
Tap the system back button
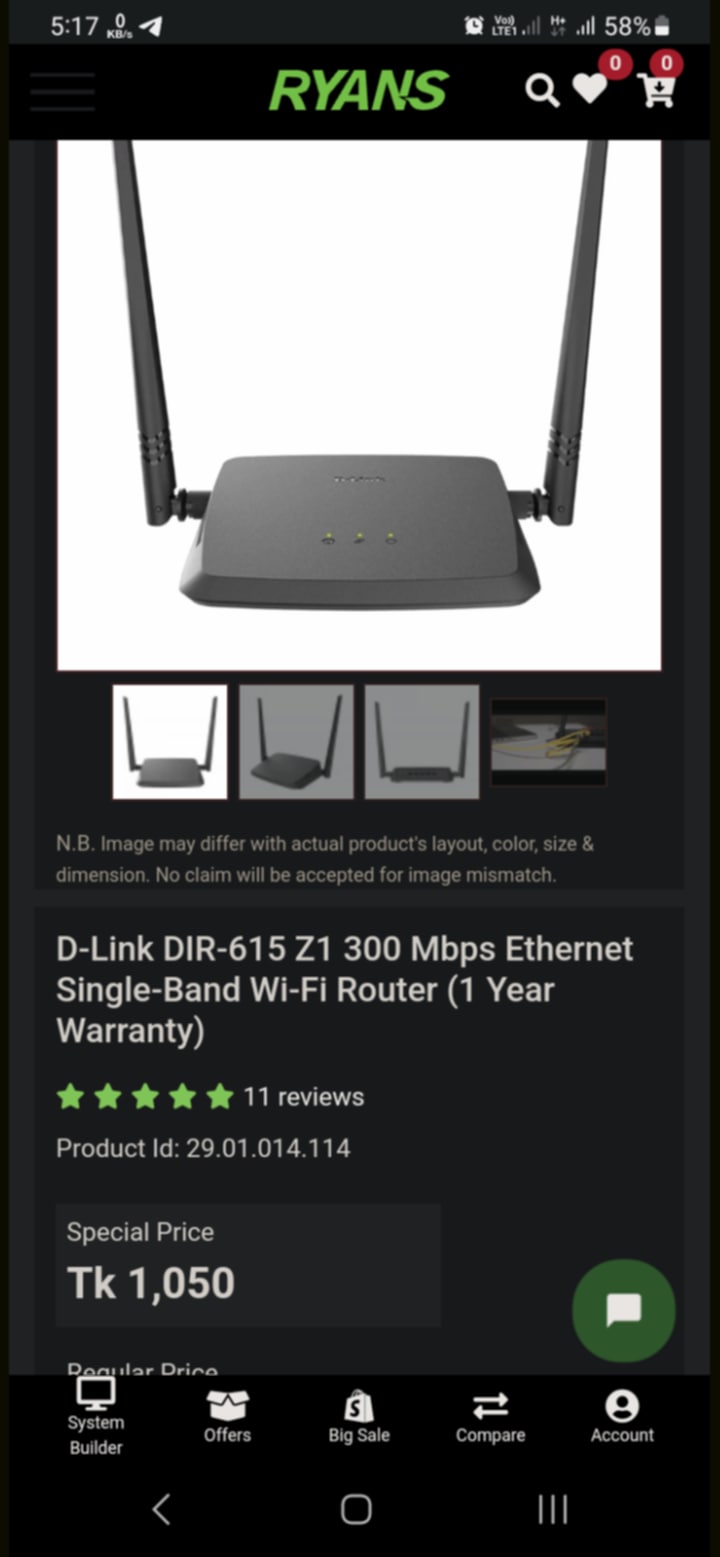coord(162,1509)
